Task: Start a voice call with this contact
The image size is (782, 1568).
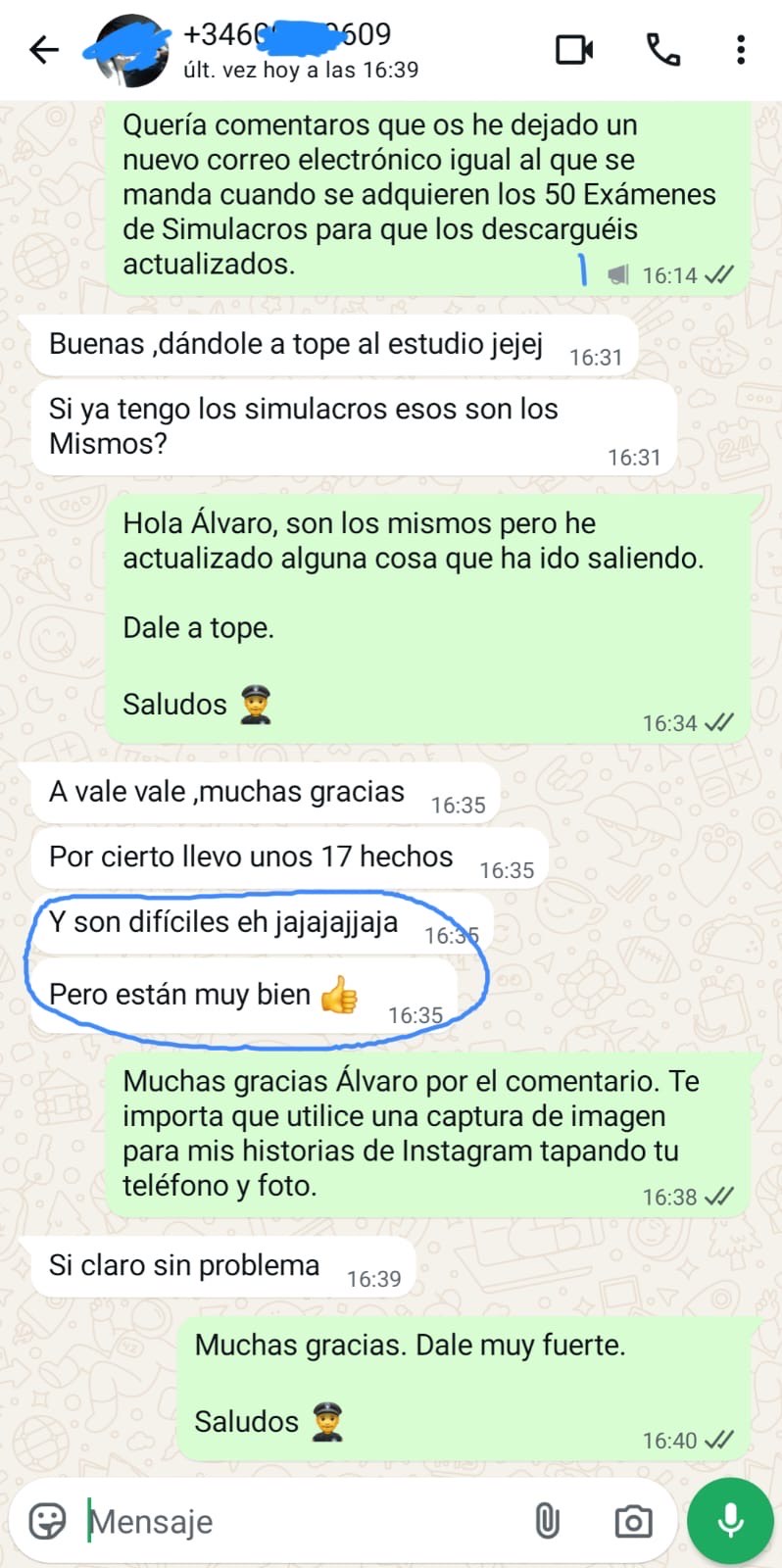Action: (663, 49)
